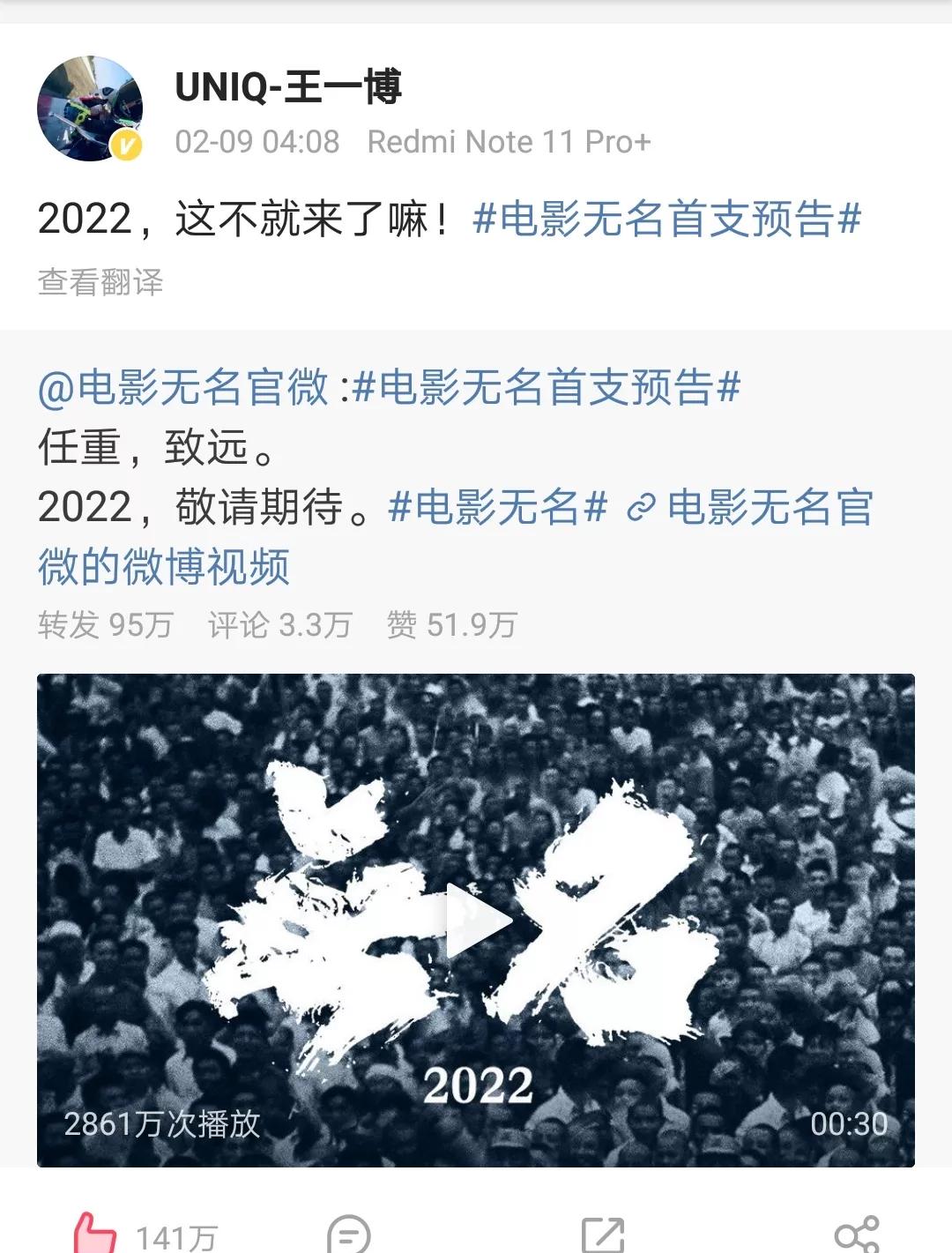This screenshot has height=1253, width=952.
Task: Open the comment icon below the video
Action: point(349,1234)
